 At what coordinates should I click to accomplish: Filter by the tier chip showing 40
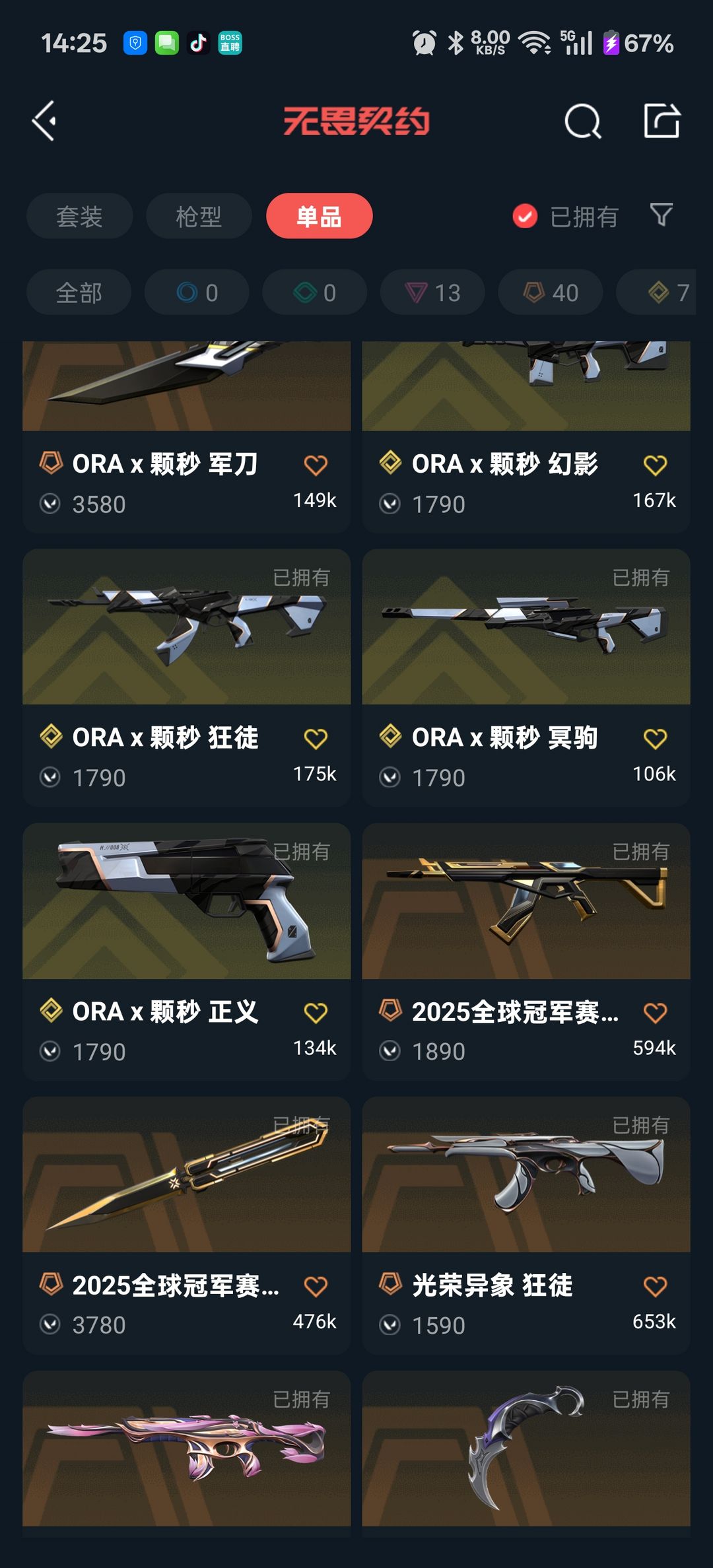point(550,292)
